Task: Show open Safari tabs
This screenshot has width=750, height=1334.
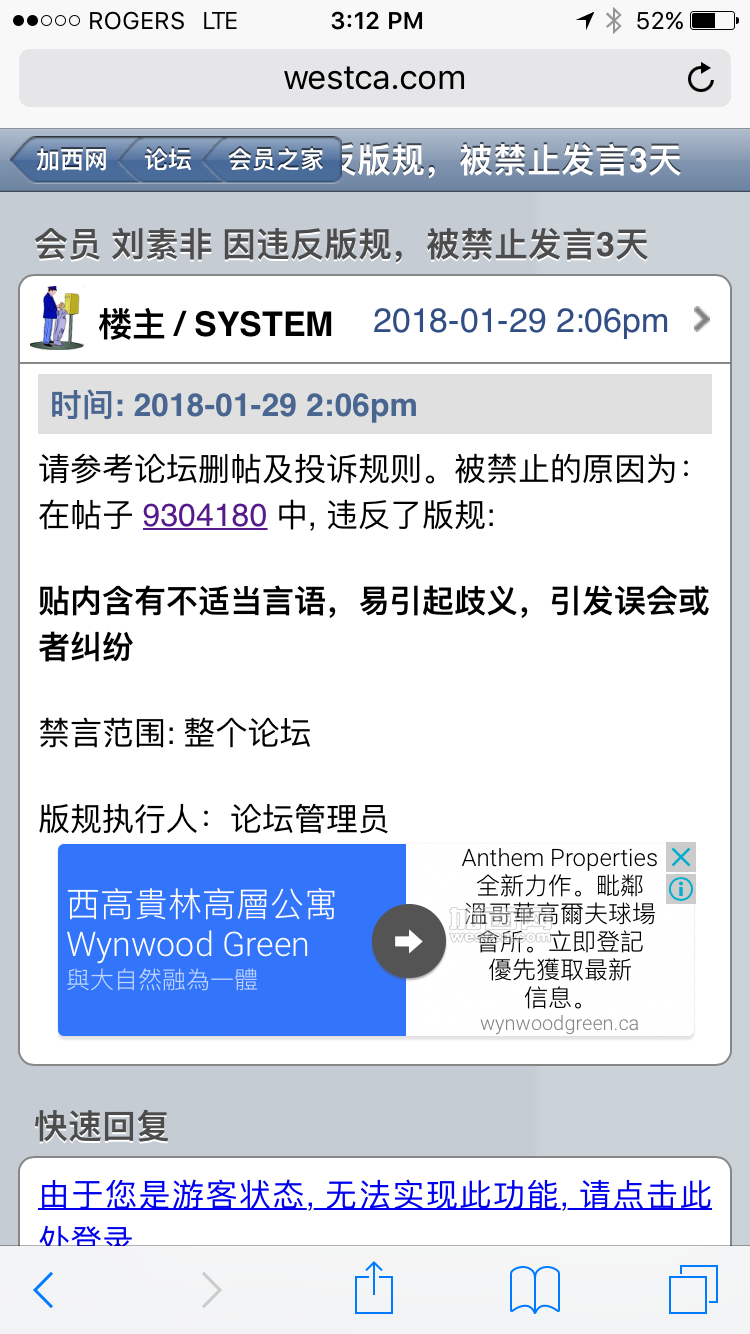Action: [693, 1289]
